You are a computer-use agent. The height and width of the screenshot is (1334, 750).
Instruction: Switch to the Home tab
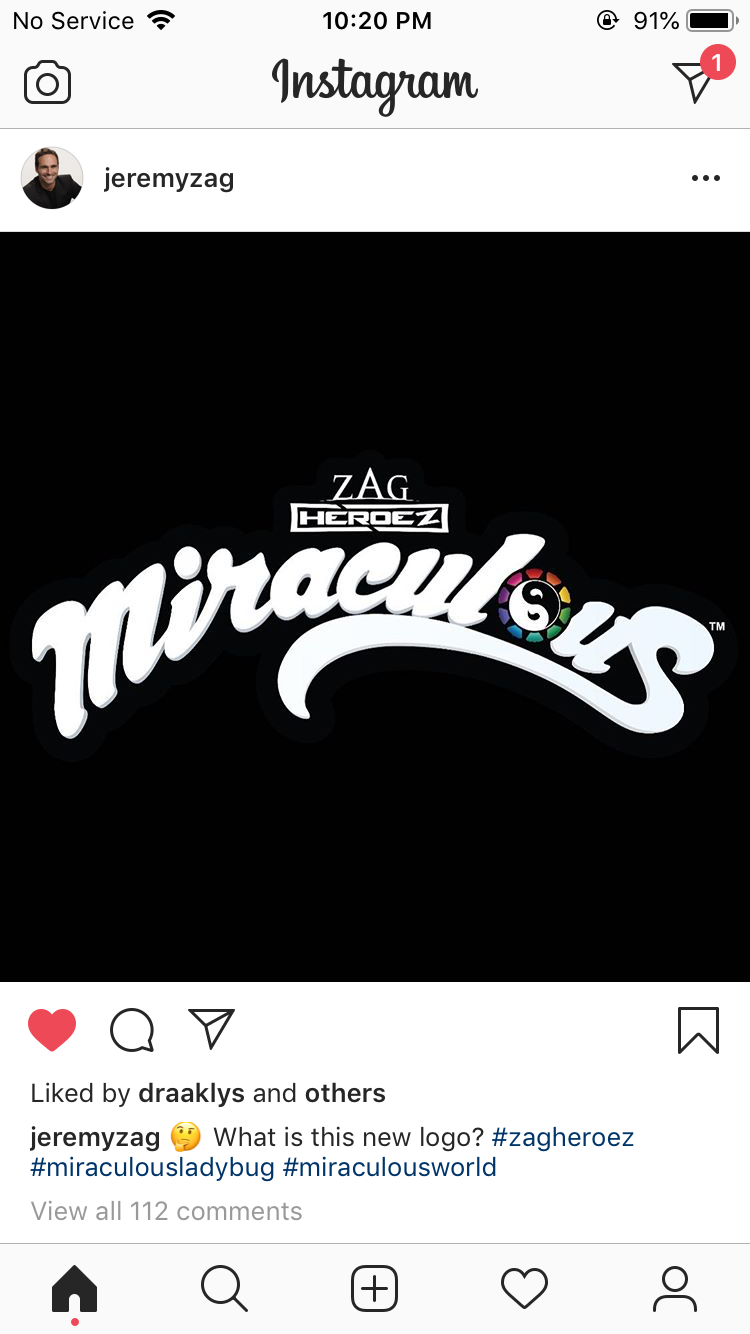pyautogui.click(x=75, y=1288)
